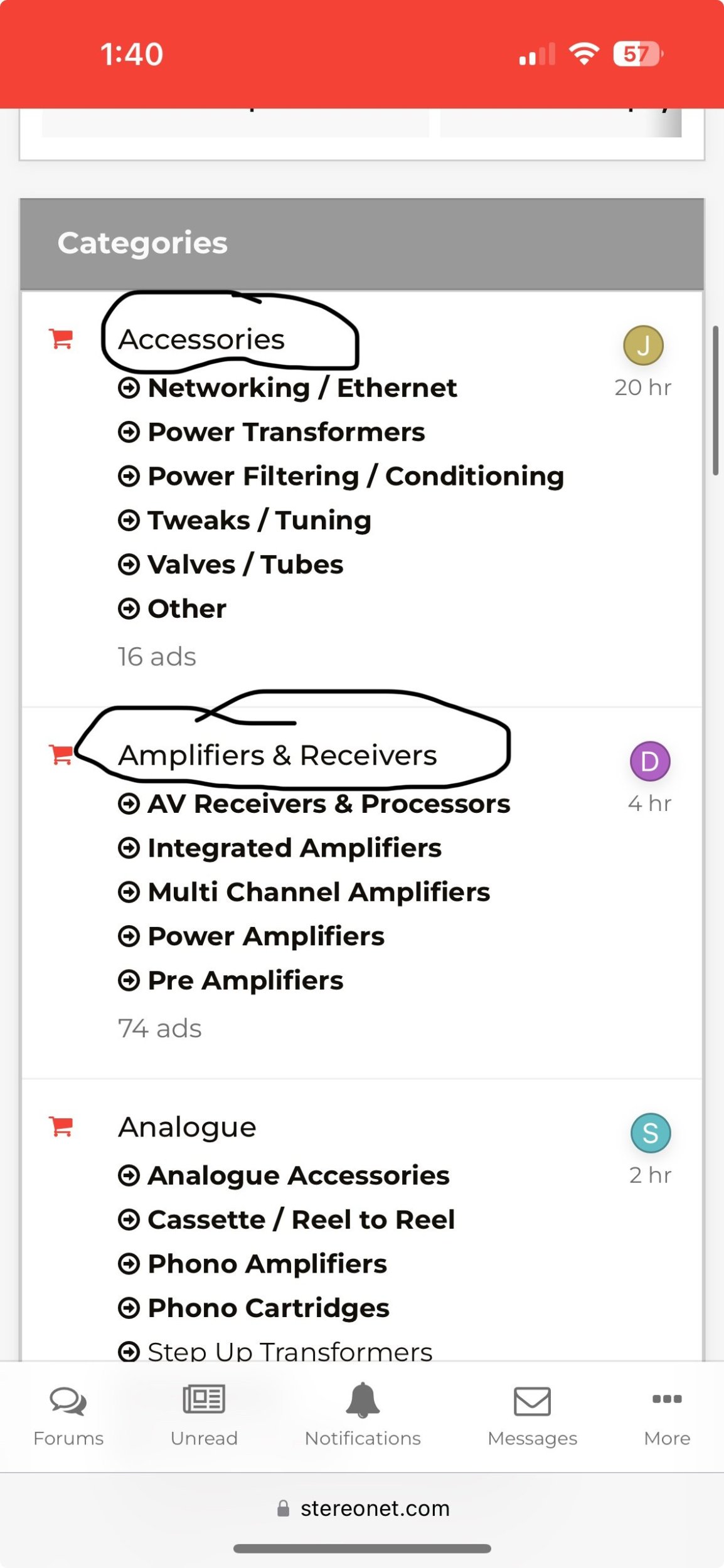This screenshot has height=1568, width=724.
Task: Open the Amplifiers & Receivers category
Action: tap(277, 755)
